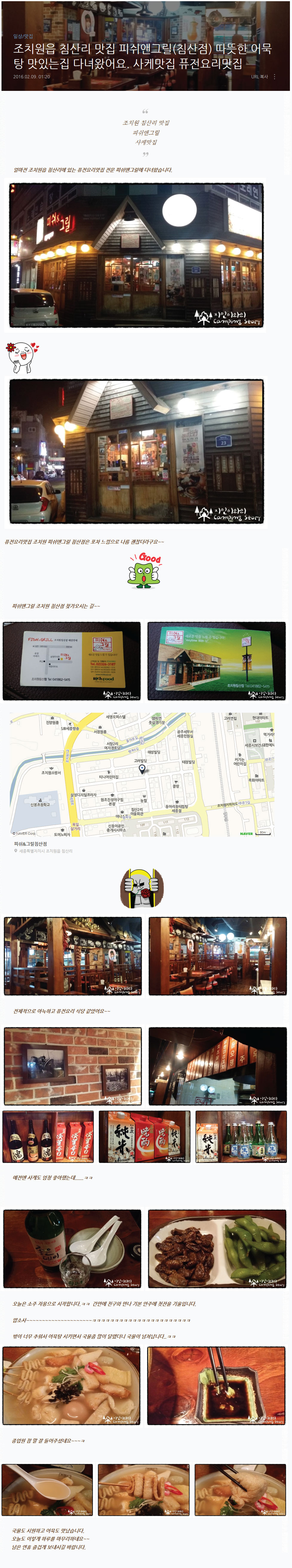
Task: Open the 일상/맛집 category link
Action: [x=23, y=36]
